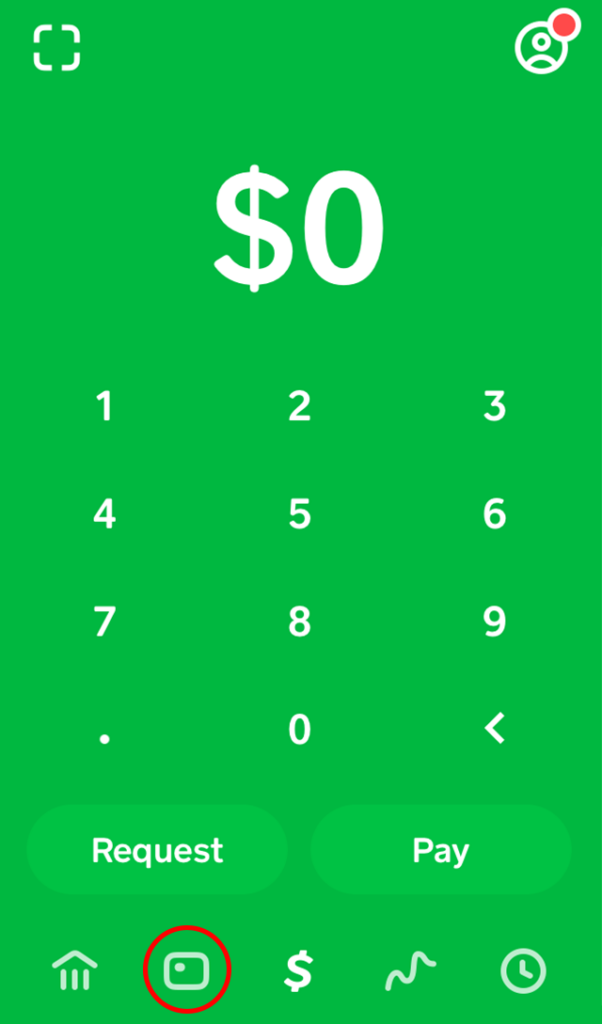Open the profile account icon
The image size is (602, 1024).
point(541,47)
